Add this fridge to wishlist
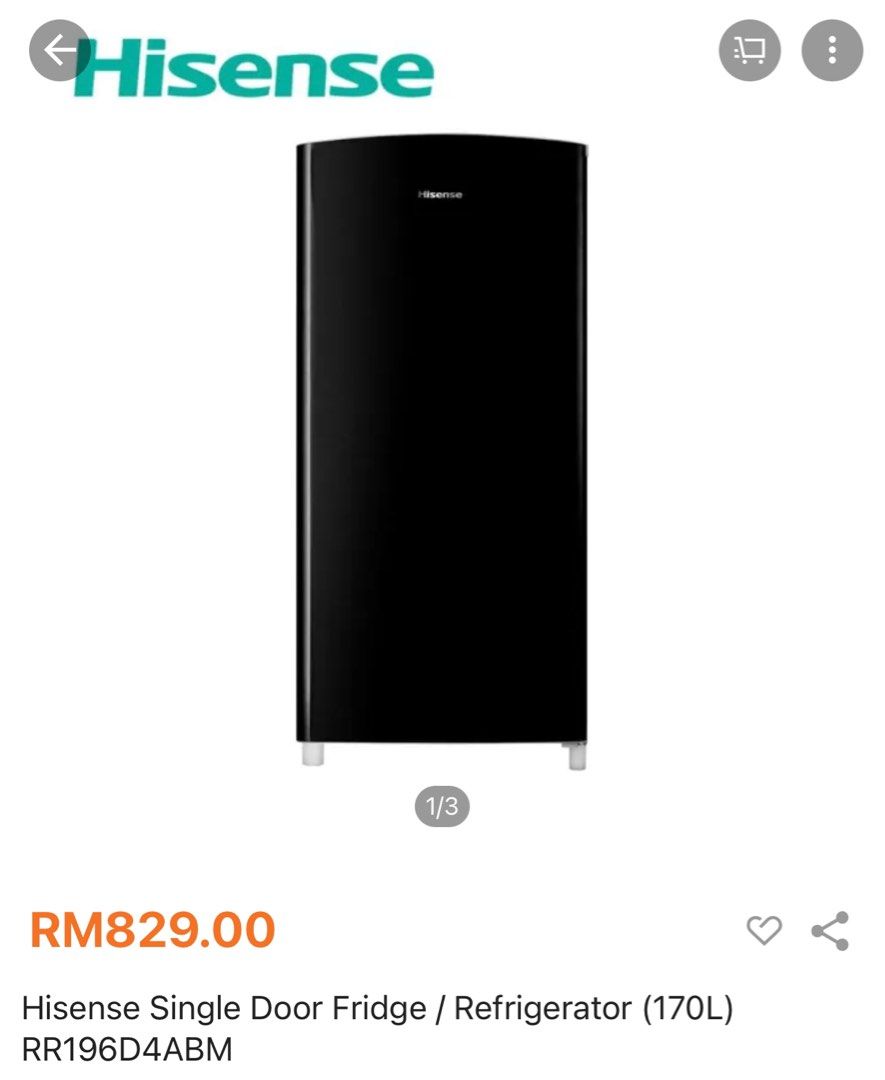 764,931
